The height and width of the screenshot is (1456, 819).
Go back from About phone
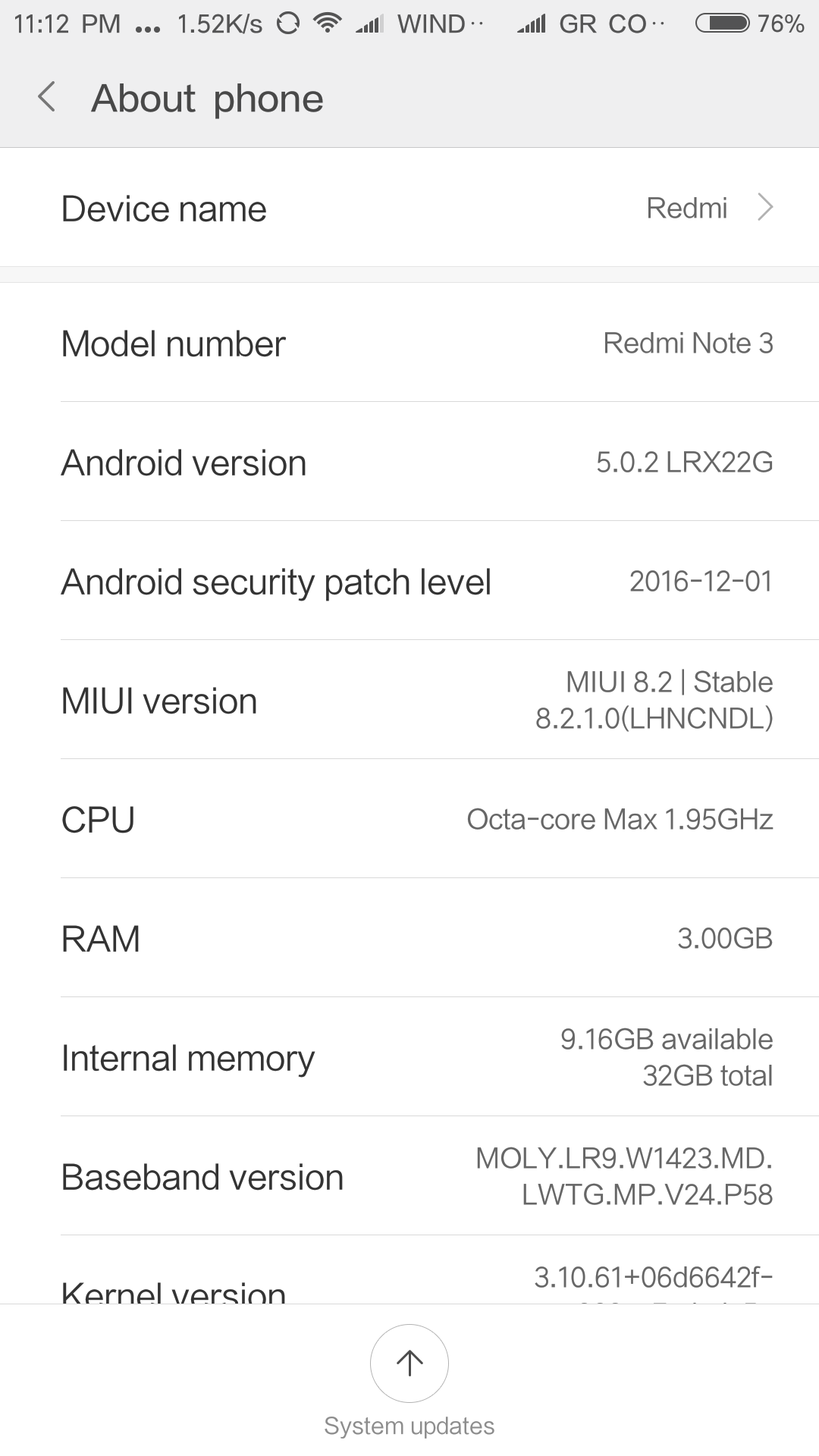point(47,98)
